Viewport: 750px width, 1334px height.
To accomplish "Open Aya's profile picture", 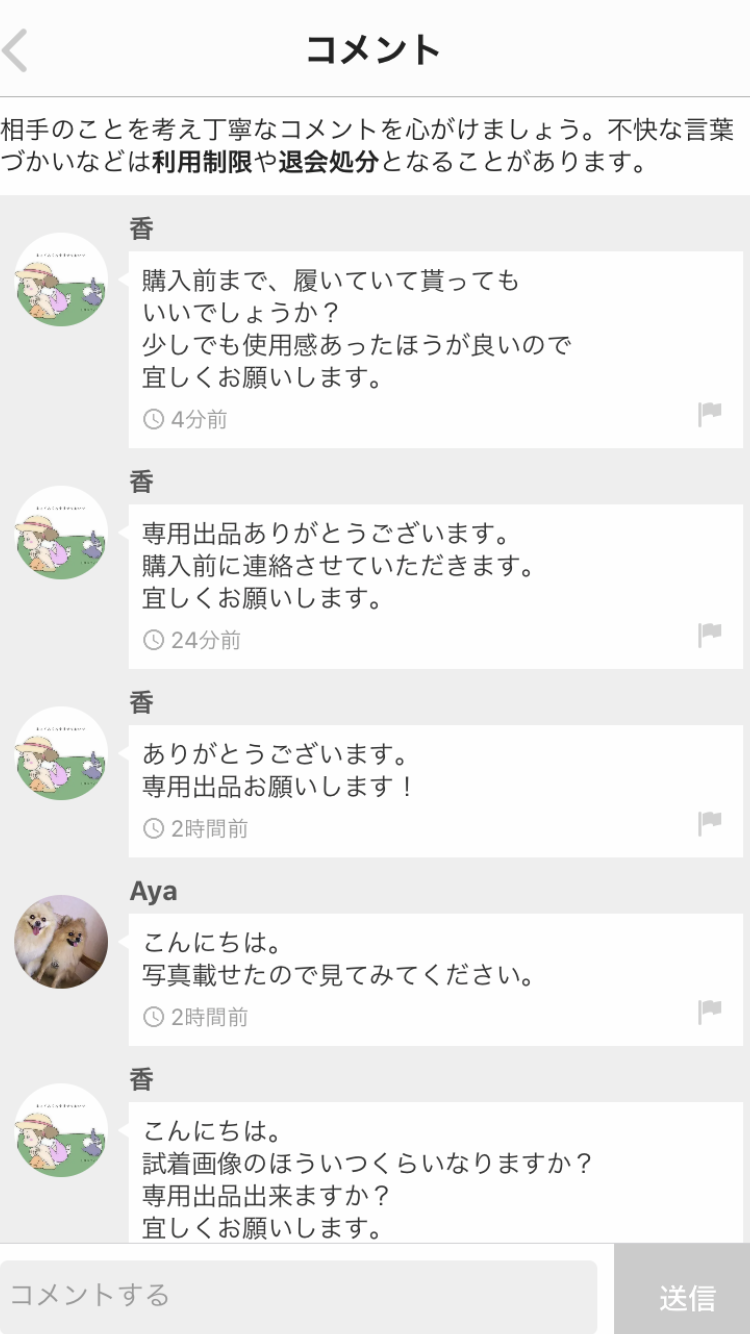I will [x=61, y=942].
